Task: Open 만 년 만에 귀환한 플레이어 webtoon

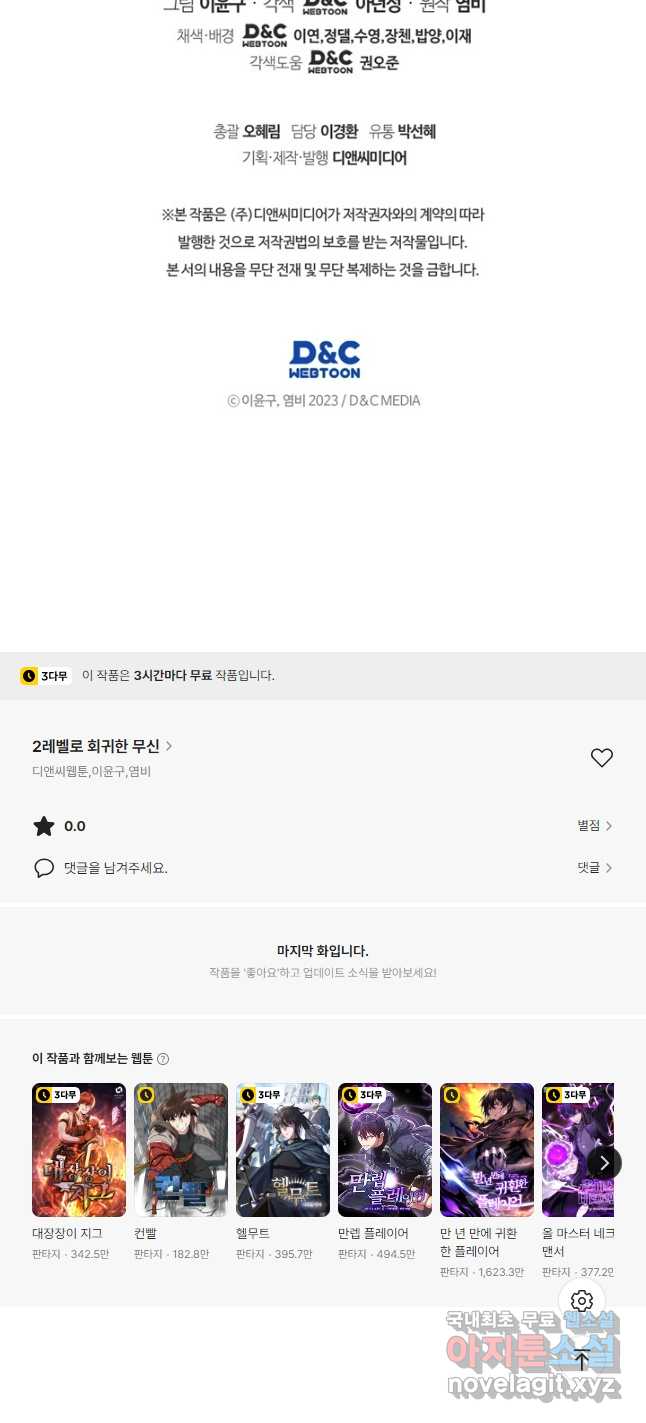Action: click(x=487, y=1150)
